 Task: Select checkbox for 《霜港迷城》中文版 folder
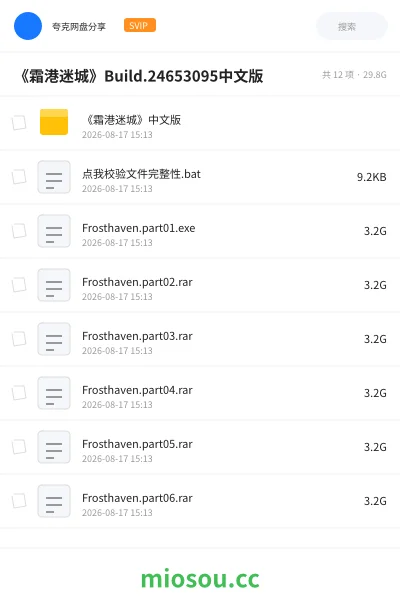point(19,123)
